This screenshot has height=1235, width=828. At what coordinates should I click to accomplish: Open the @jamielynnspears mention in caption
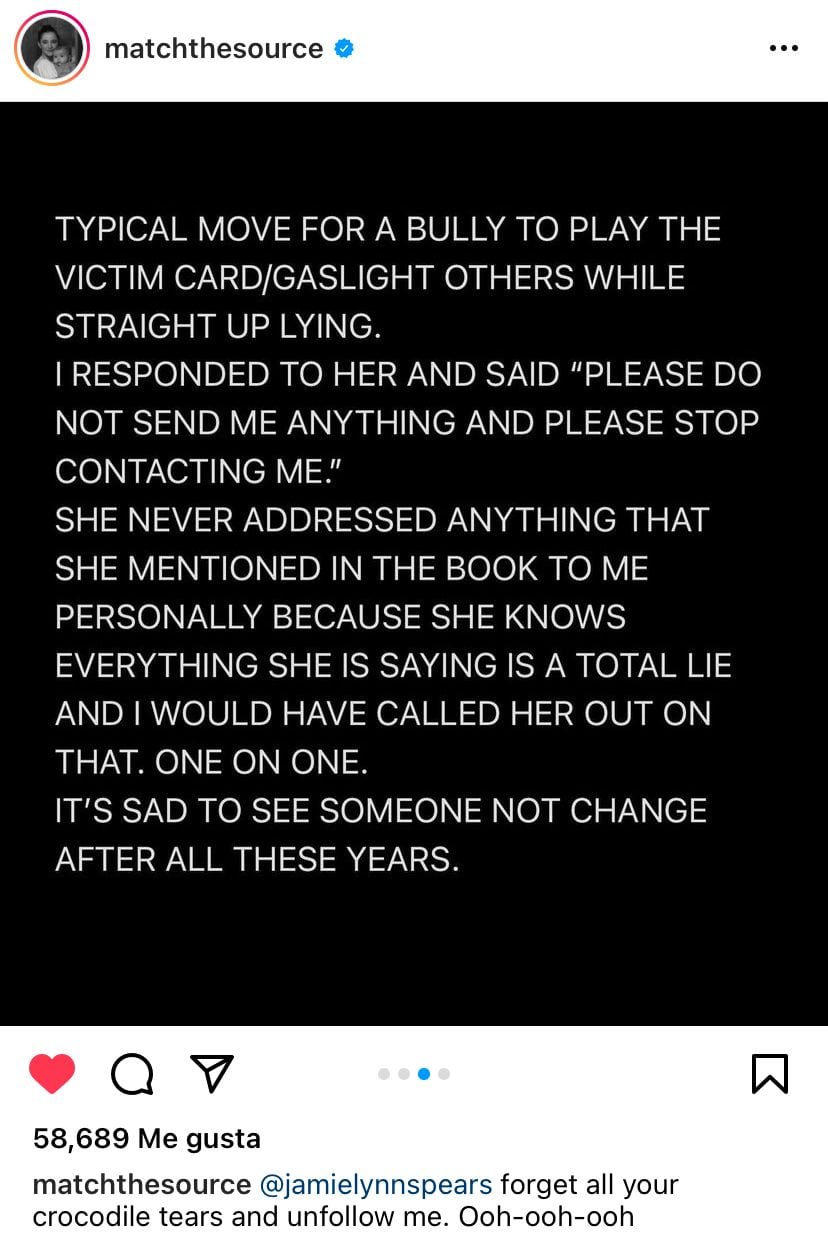376,1185
